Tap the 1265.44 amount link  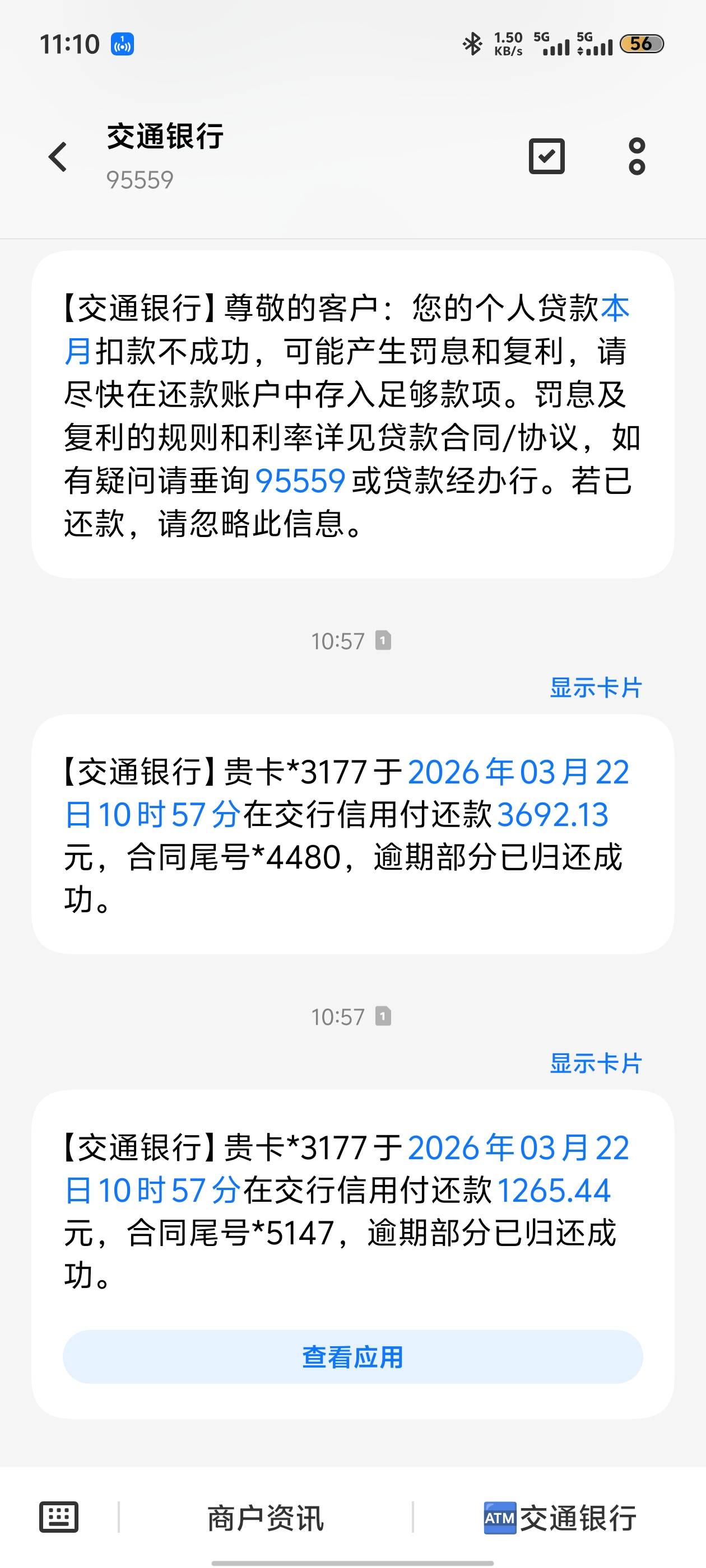tap(553, 1191)
